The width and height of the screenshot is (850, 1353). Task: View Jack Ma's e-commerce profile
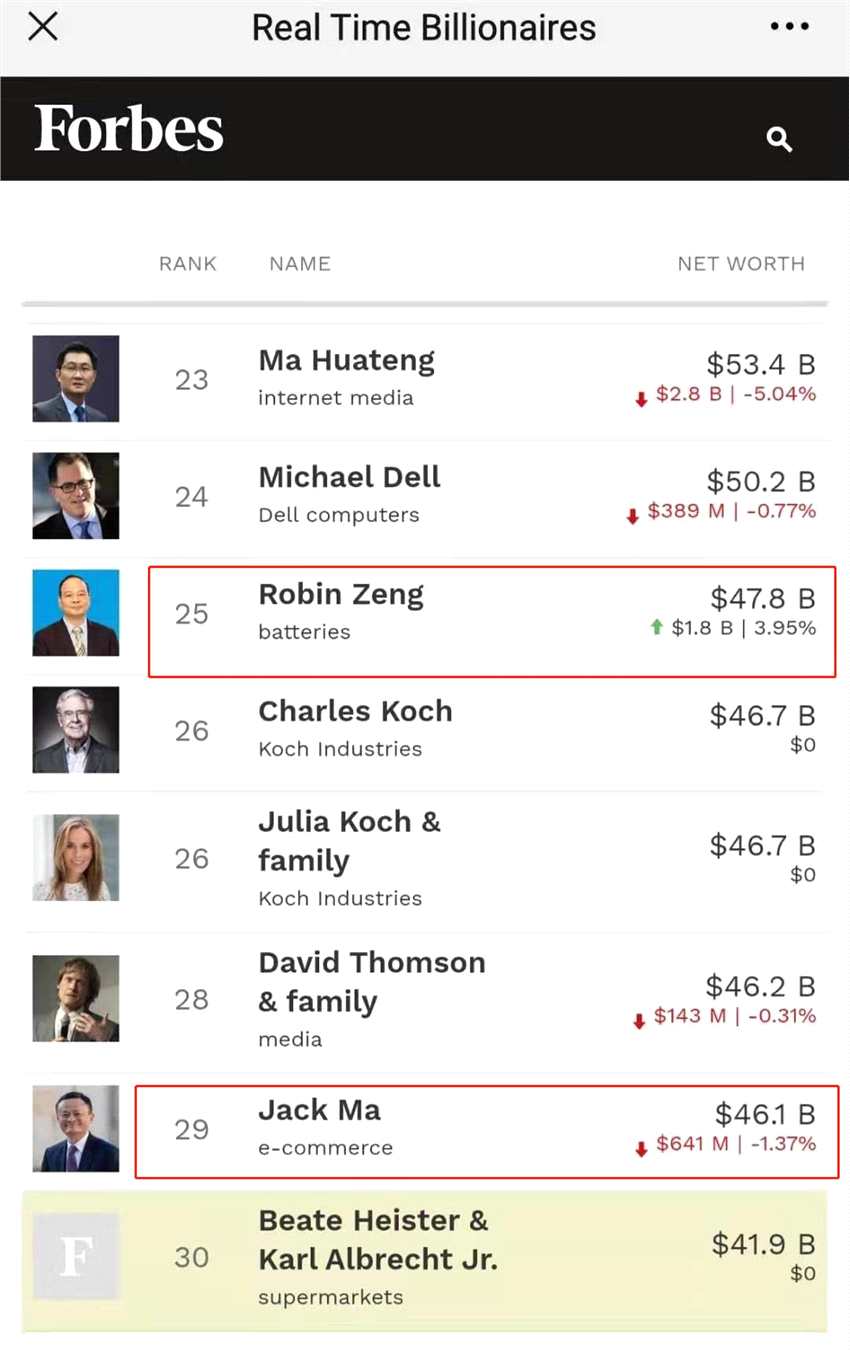click(319, 1111)
